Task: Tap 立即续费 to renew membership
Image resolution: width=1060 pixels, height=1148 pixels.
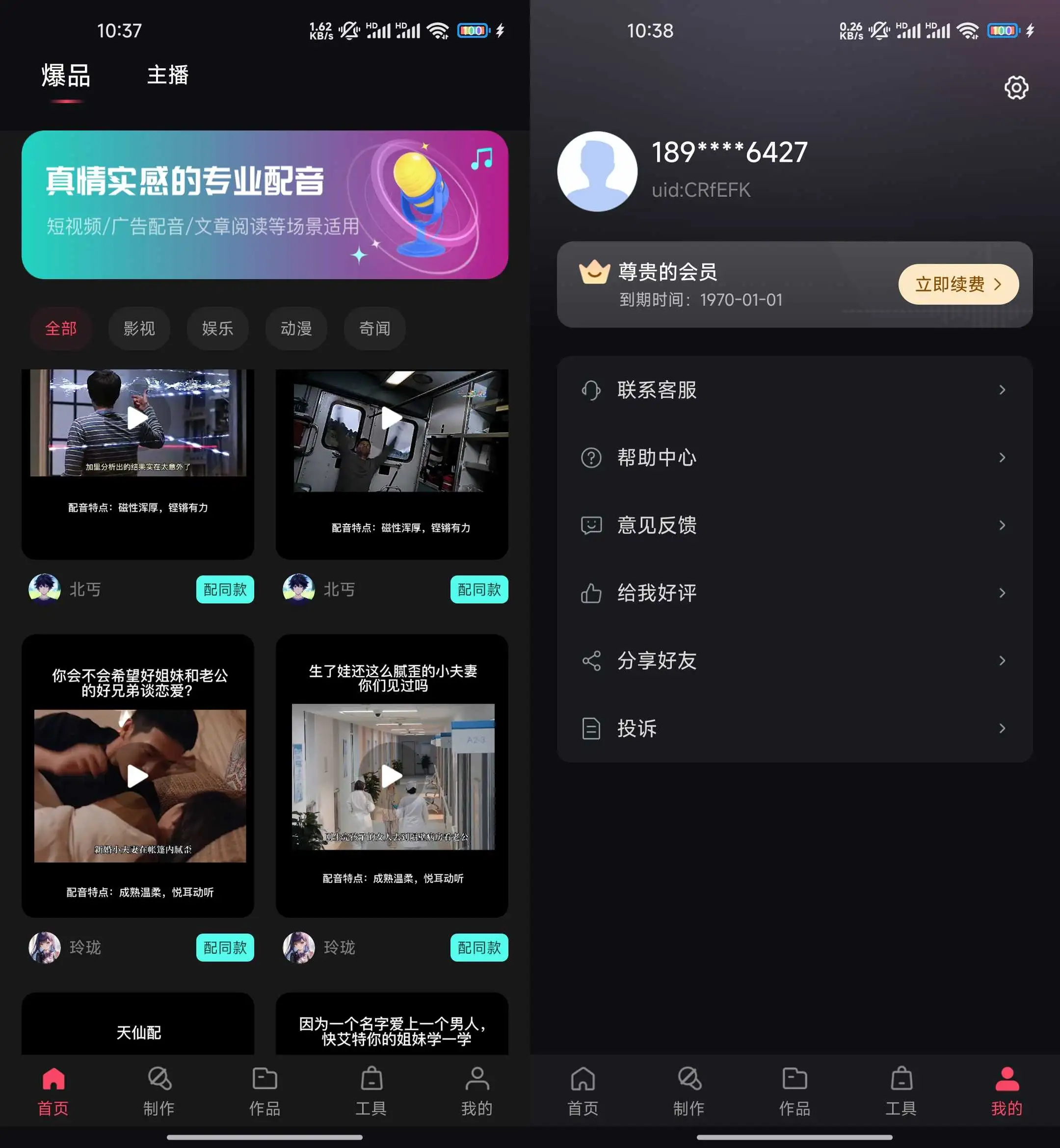Action: click(x=958, y=285)
